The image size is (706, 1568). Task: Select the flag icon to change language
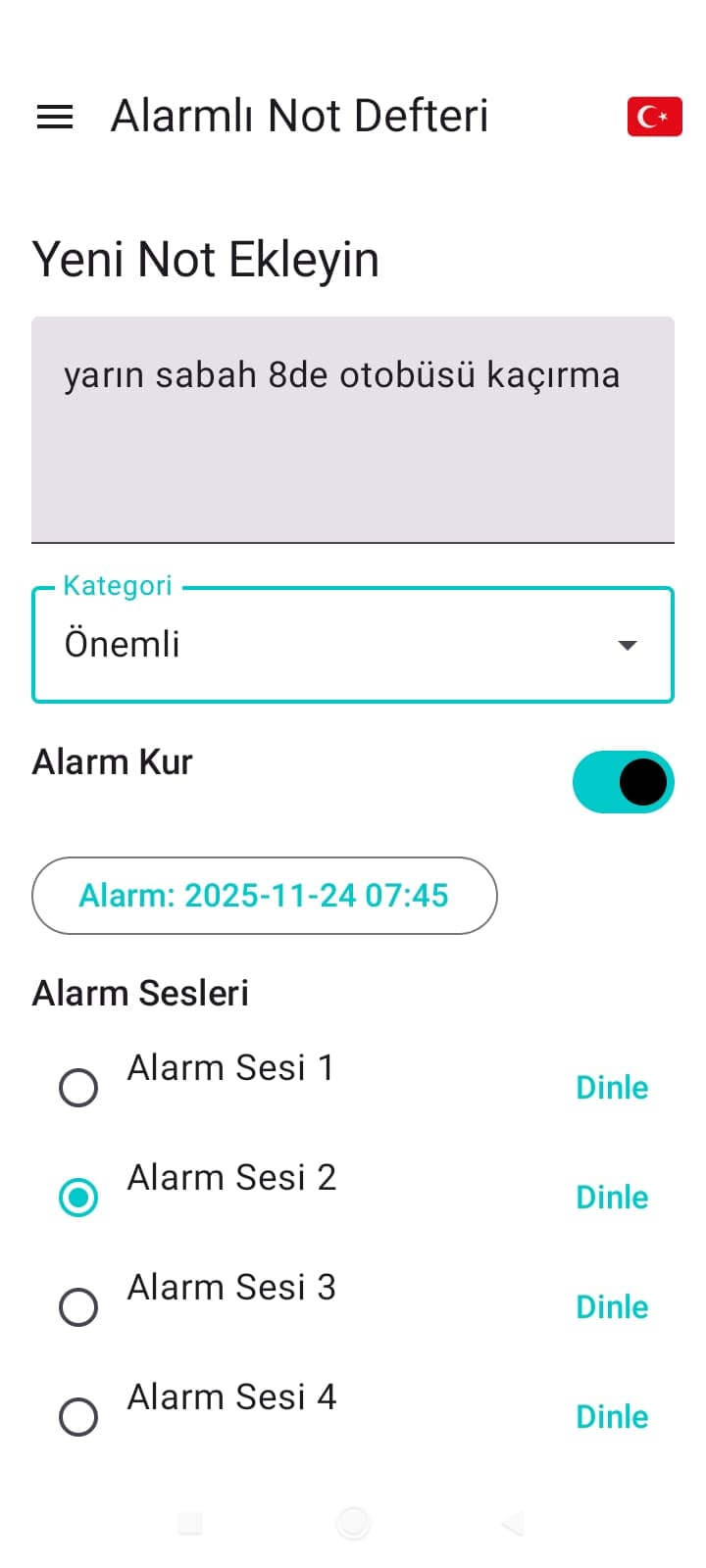pyautogui.click(x=654, y=116)
